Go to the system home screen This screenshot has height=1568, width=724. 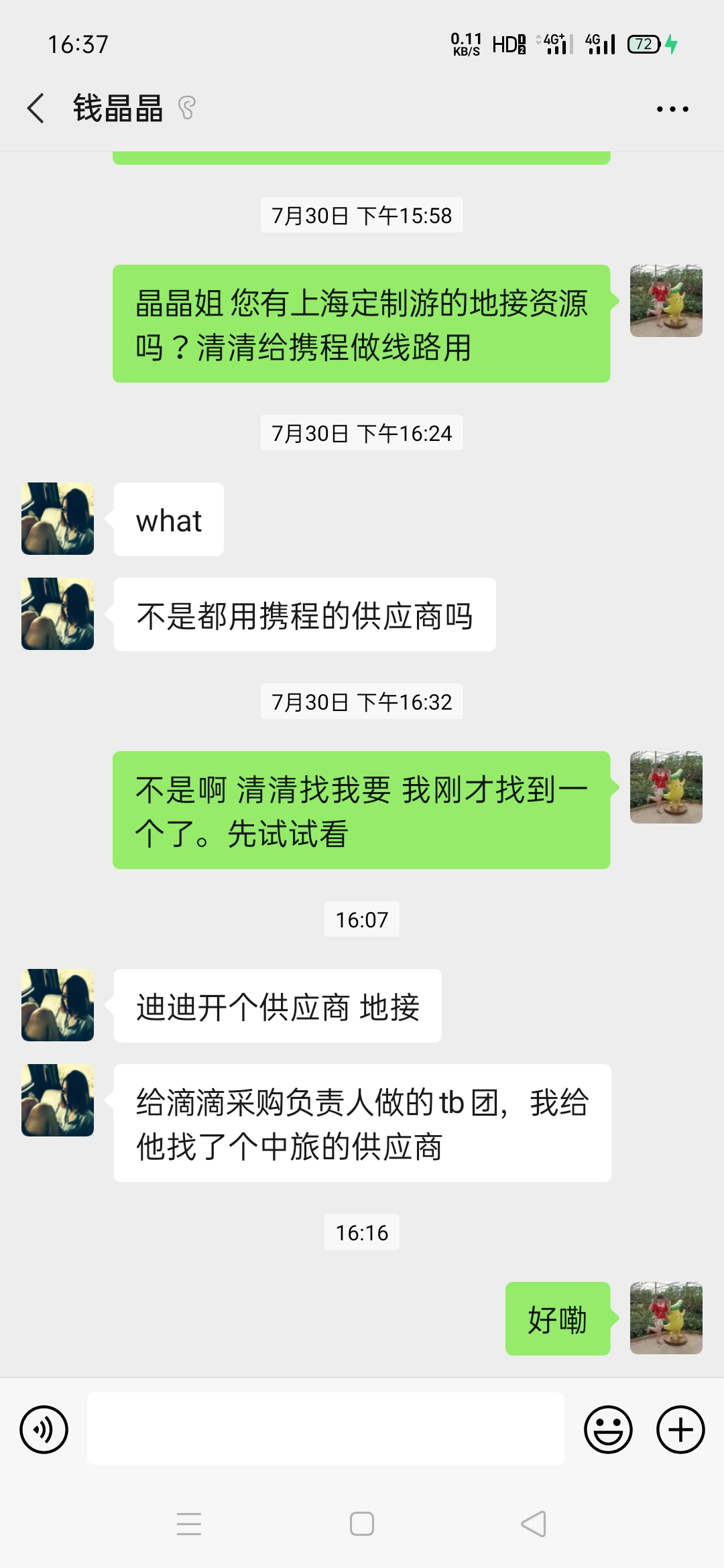(x=362, y=1524)
